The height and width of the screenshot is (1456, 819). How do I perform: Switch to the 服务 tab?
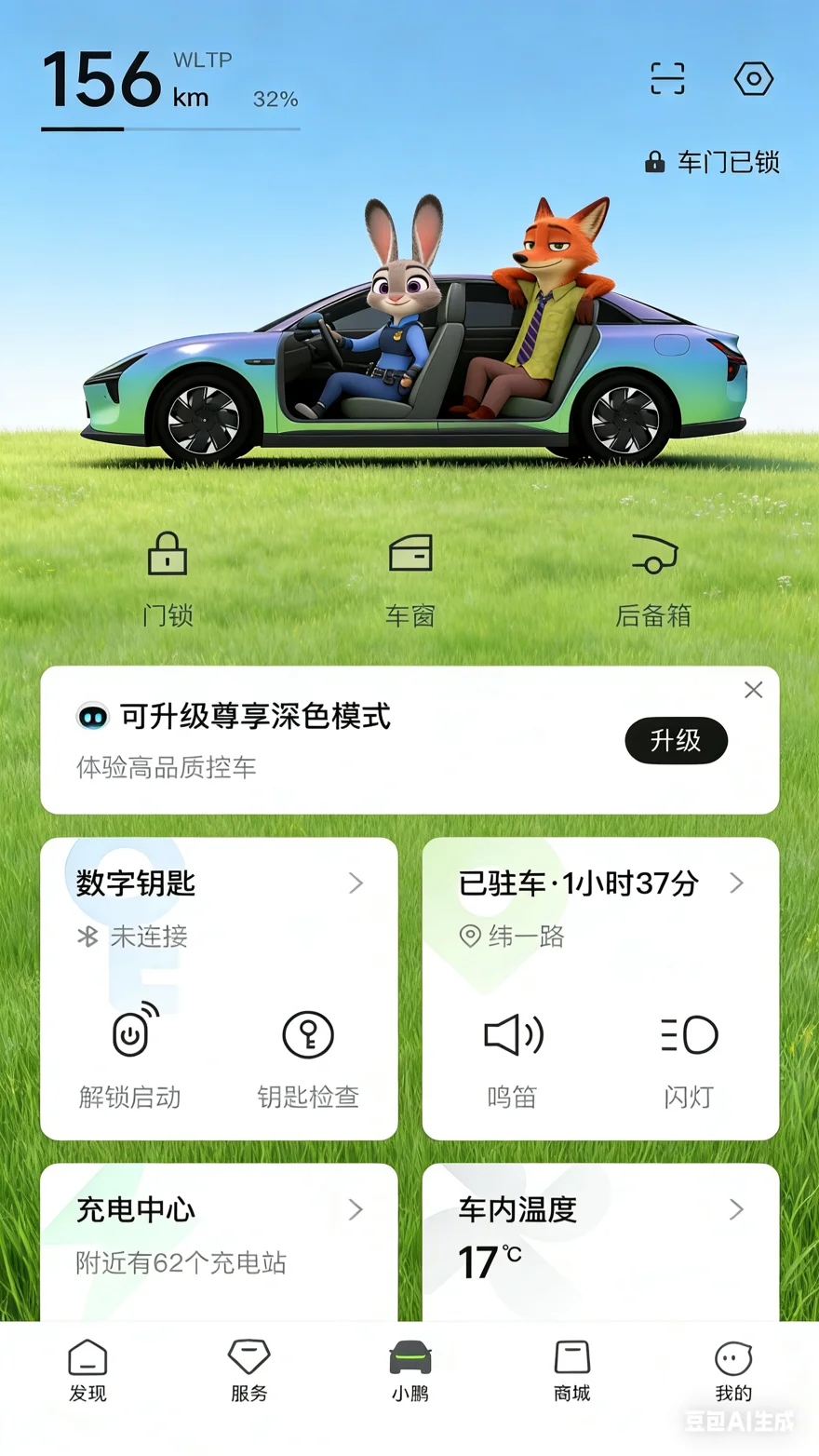pos(248,1371)
